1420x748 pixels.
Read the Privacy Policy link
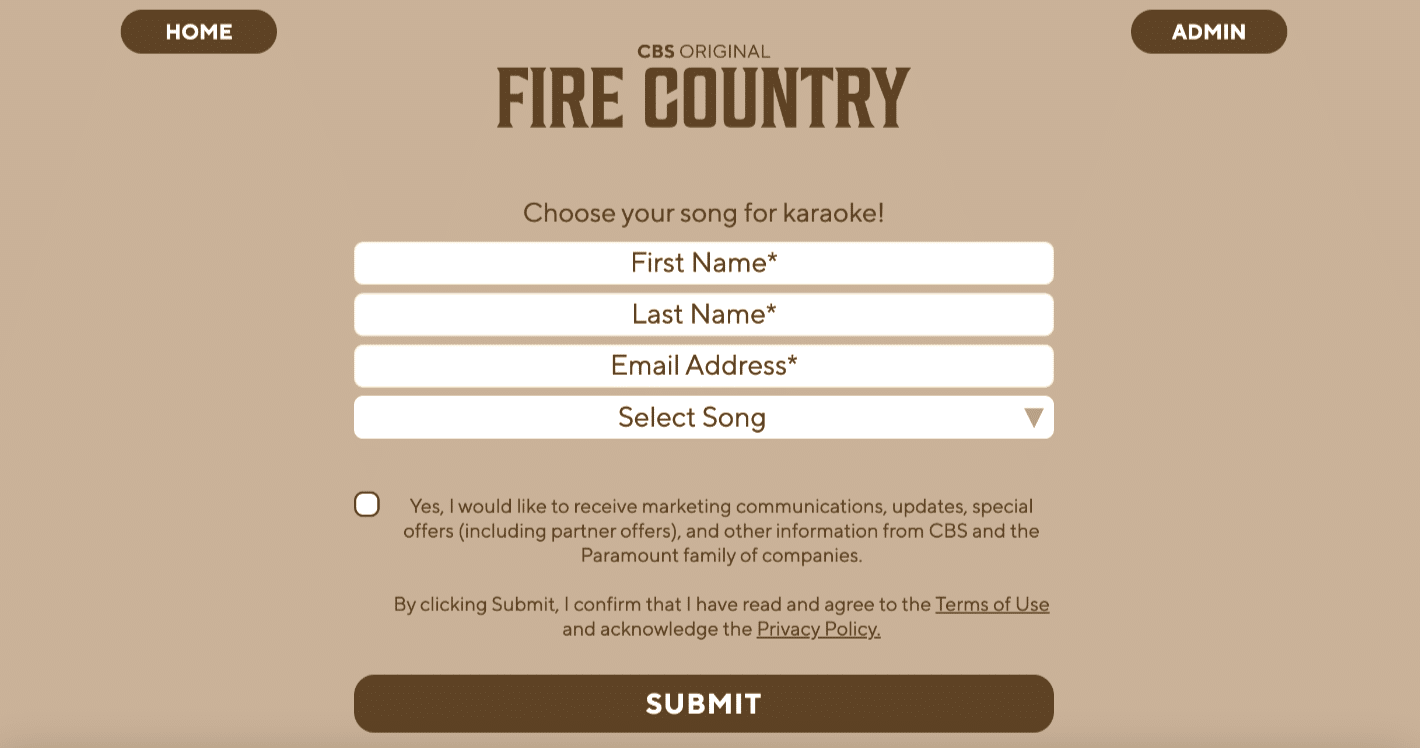click(818, 629)
